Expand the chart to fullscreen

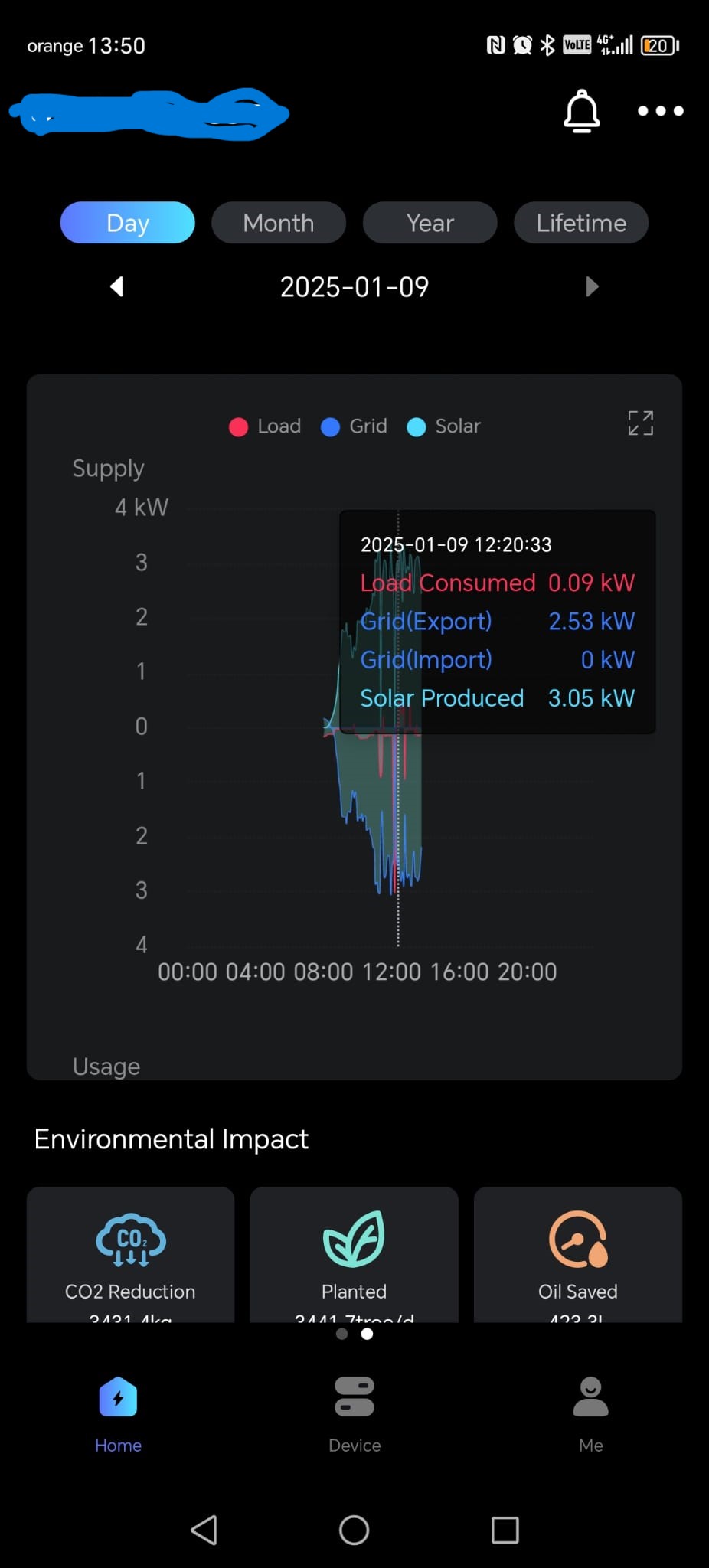point(640,423)
